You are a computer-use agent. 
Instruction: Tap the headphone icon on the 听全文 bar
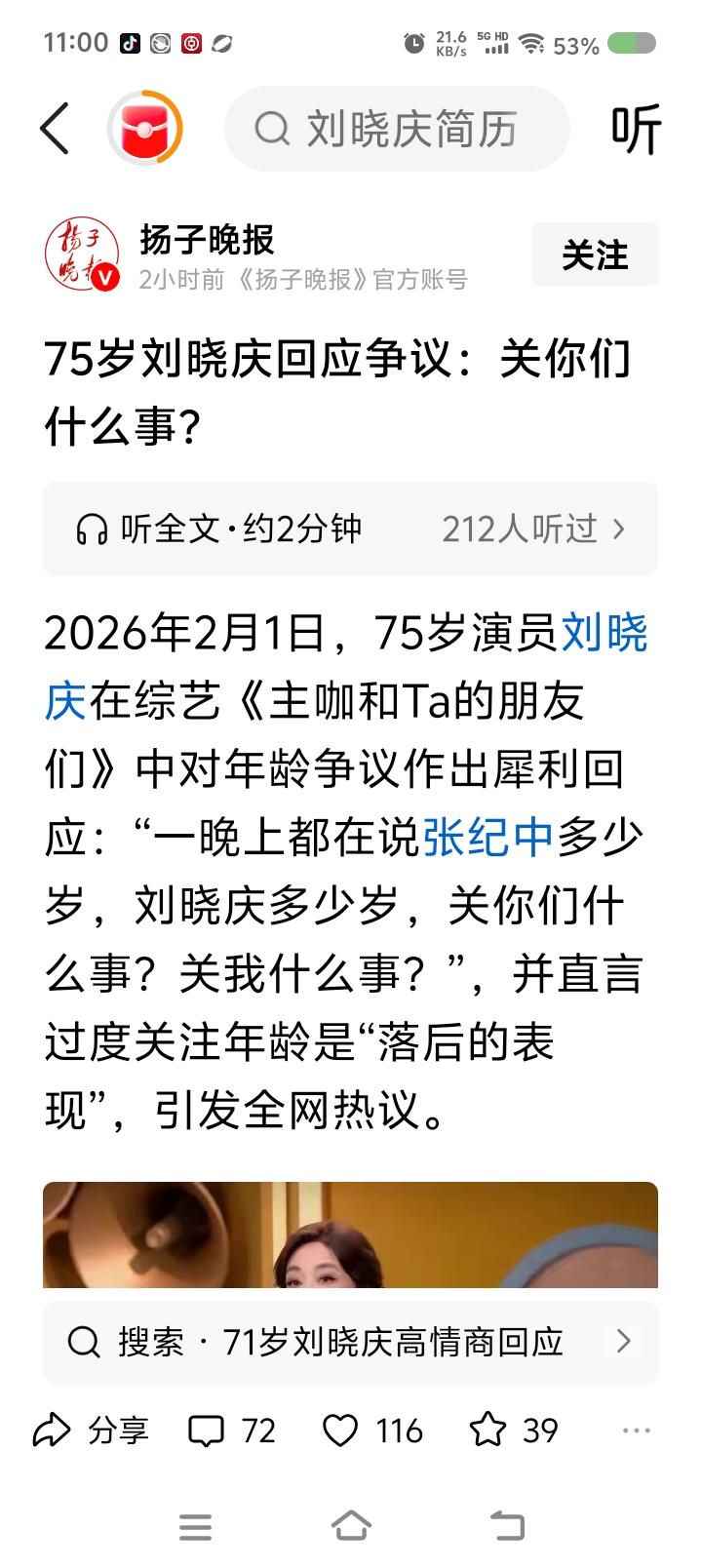[x=93, y=529]
